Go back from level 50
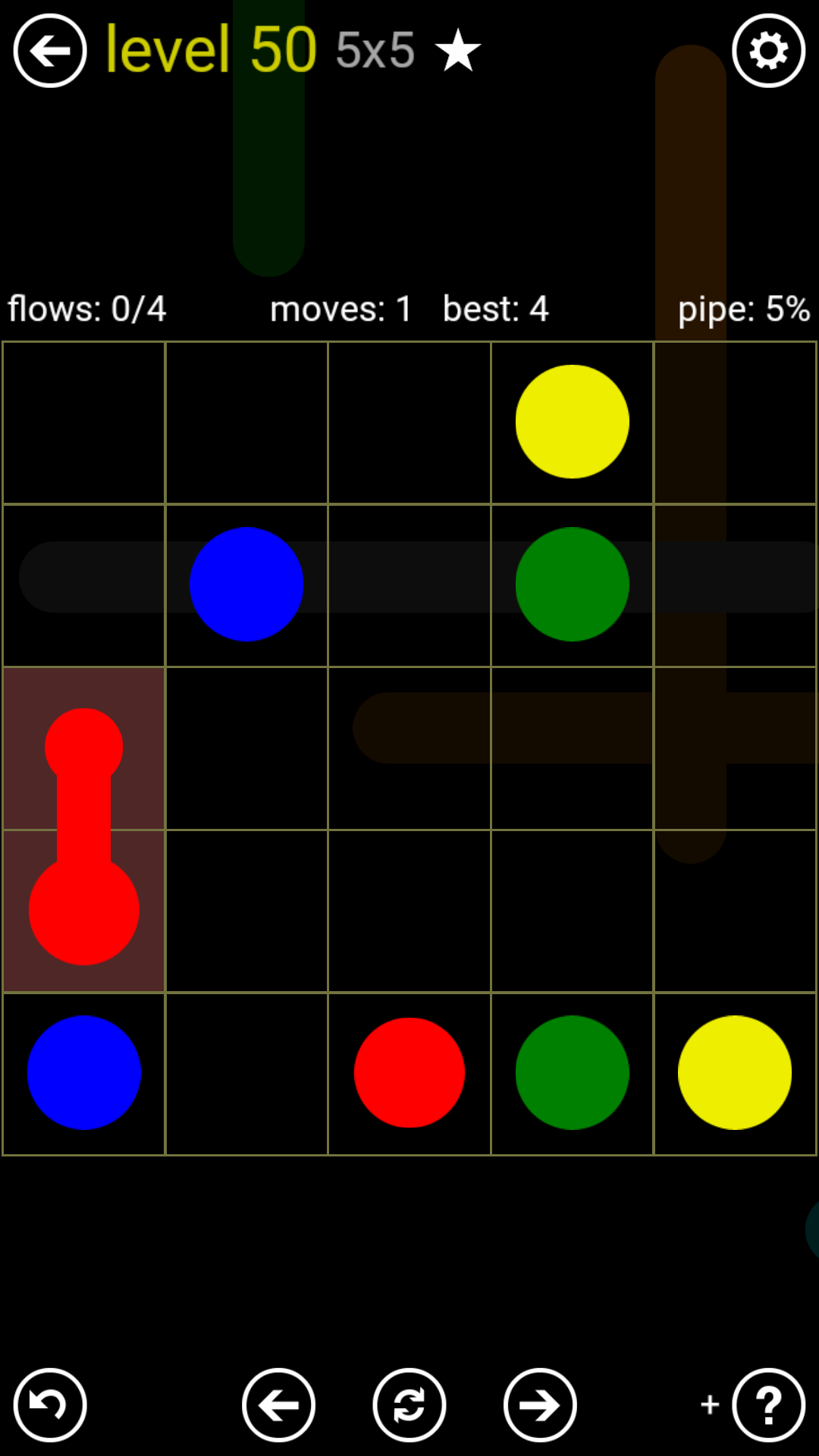Viewport: 819px width, 1456px height. 50,51
